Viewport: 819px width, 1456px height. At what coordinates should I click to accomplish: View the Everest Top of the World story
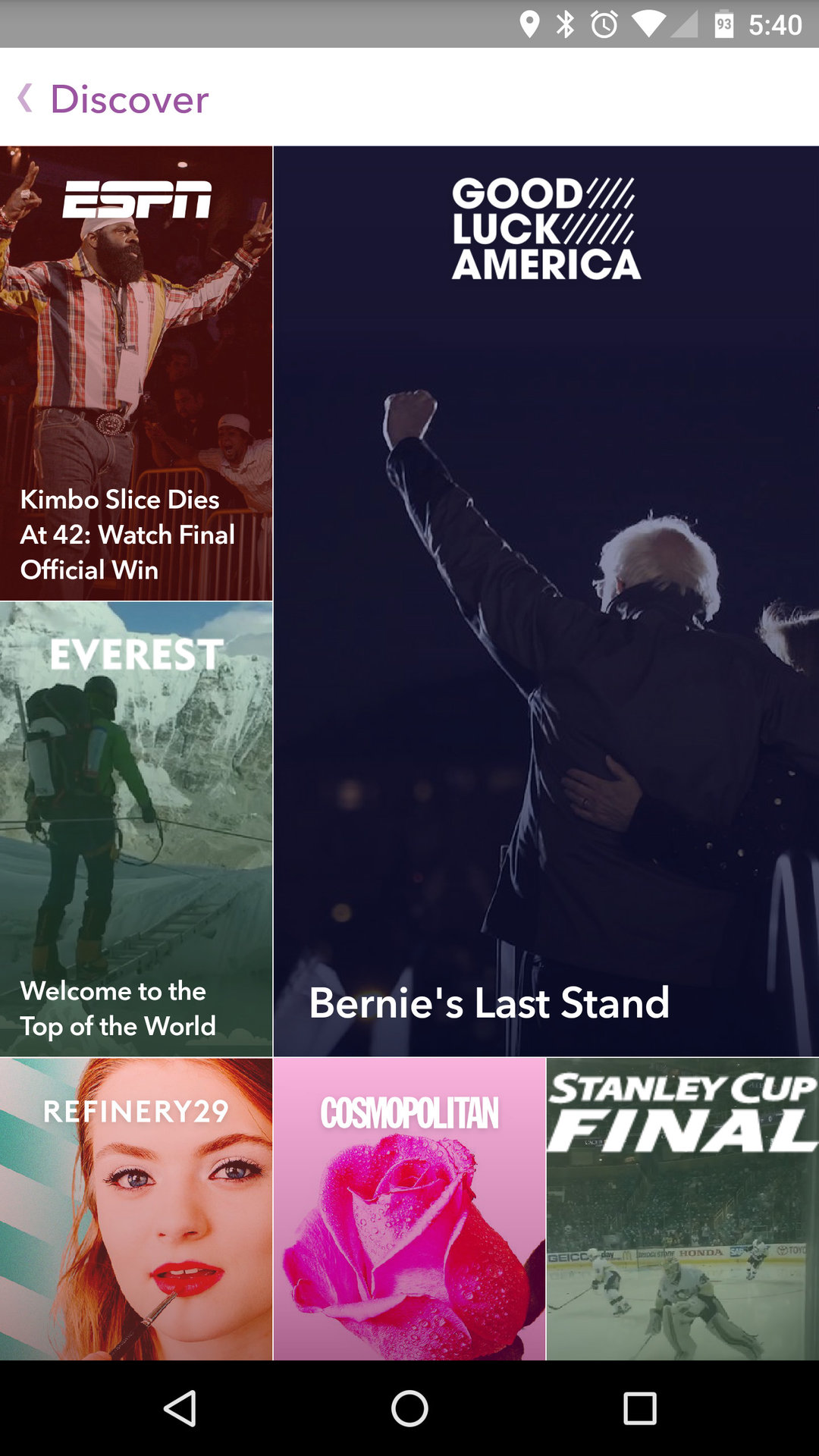point(136,828)
